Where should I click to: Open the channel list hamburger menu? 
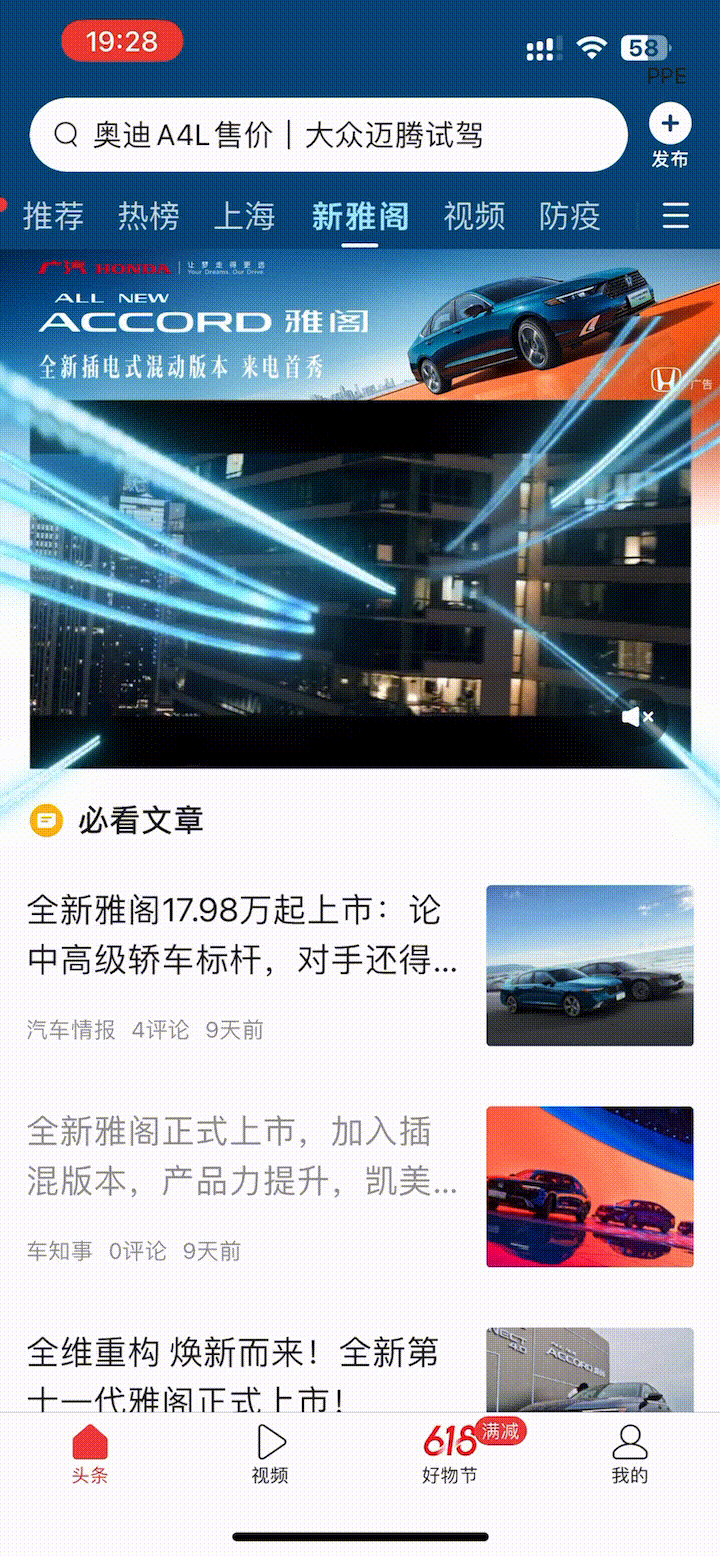pyautogui.click(x=676, y=216)
